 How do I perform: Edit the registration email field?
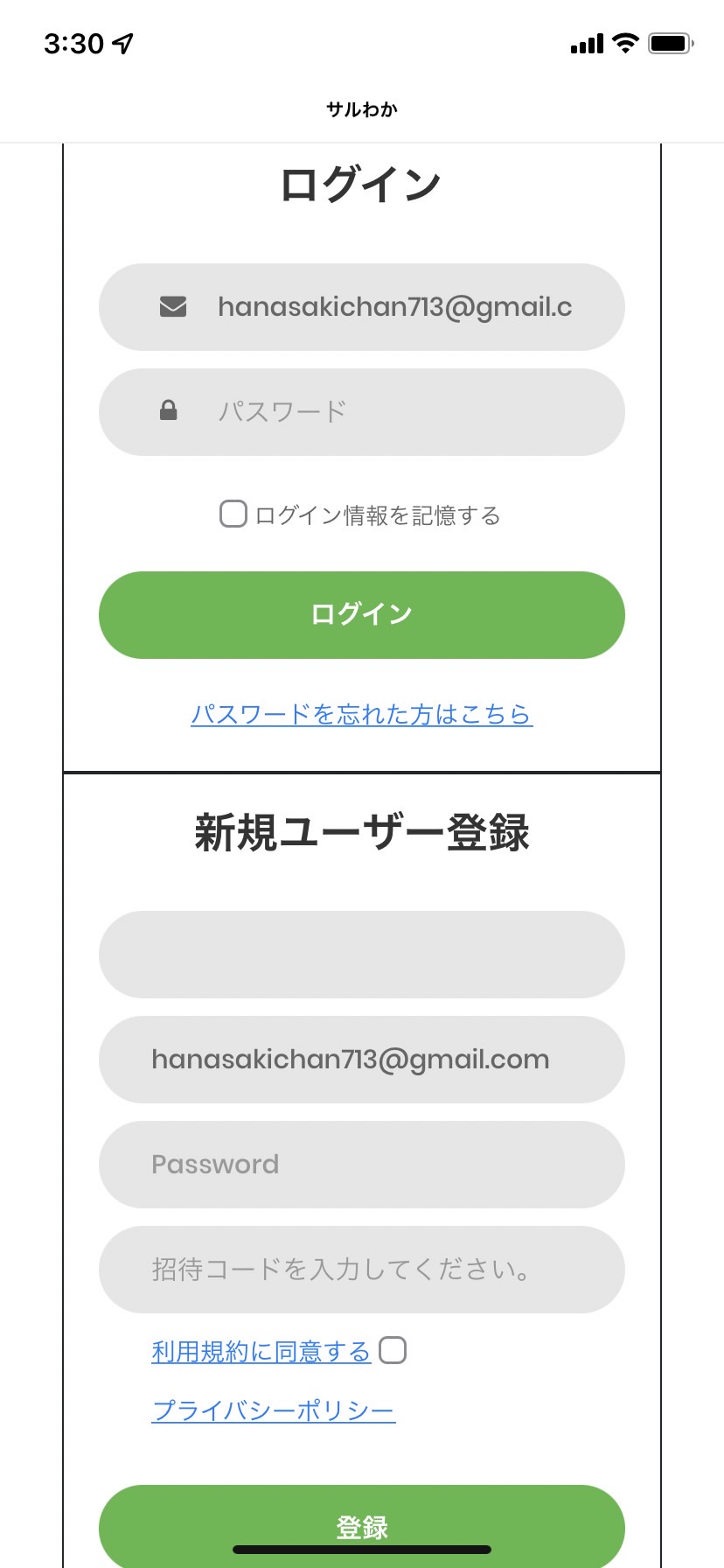362,1060
